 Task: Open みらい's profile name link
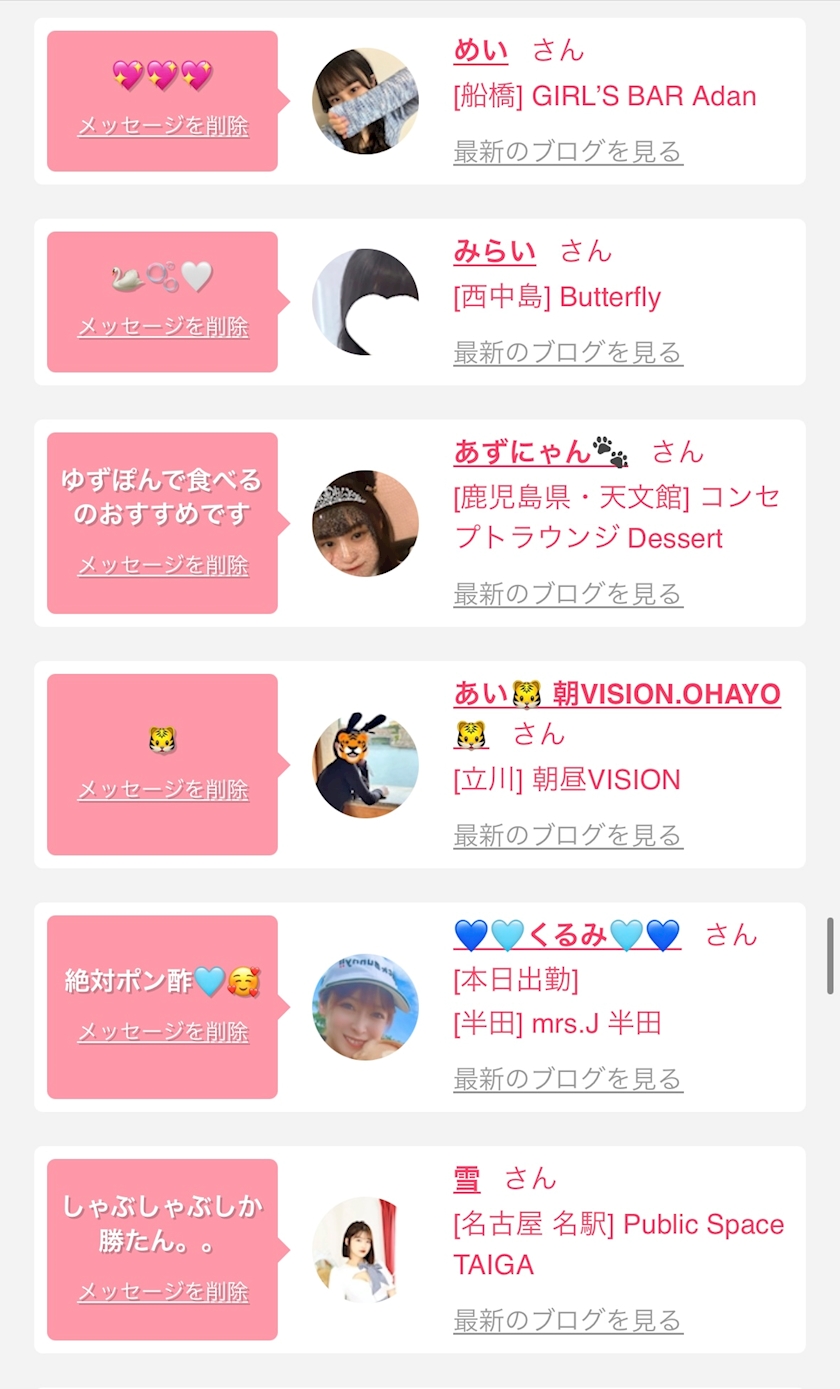494,251
